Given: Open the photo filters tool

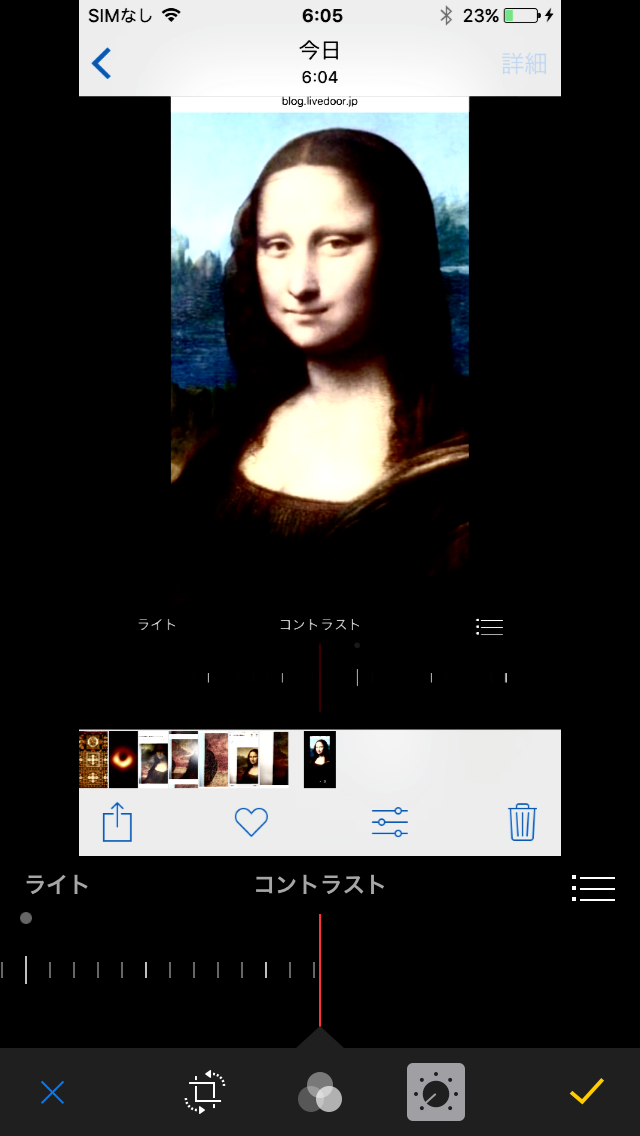Looking at the screenshot, I should (x=320, y=1093).
